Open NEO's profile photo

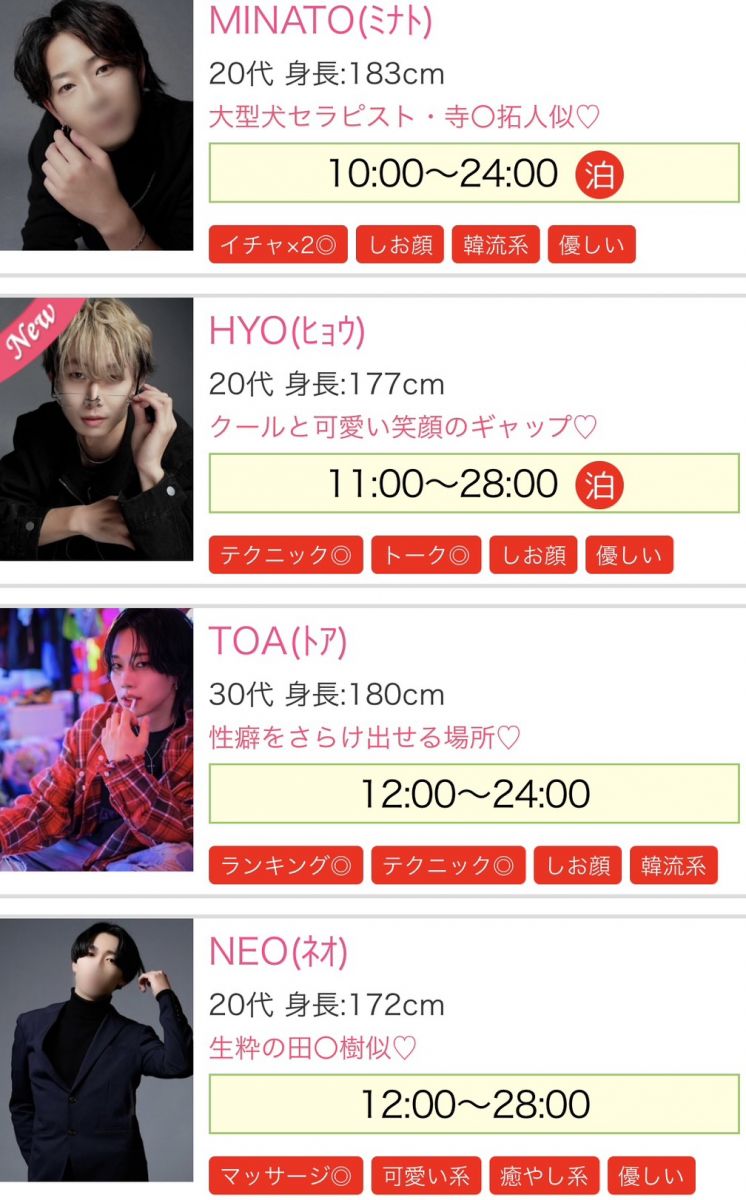96,1050
